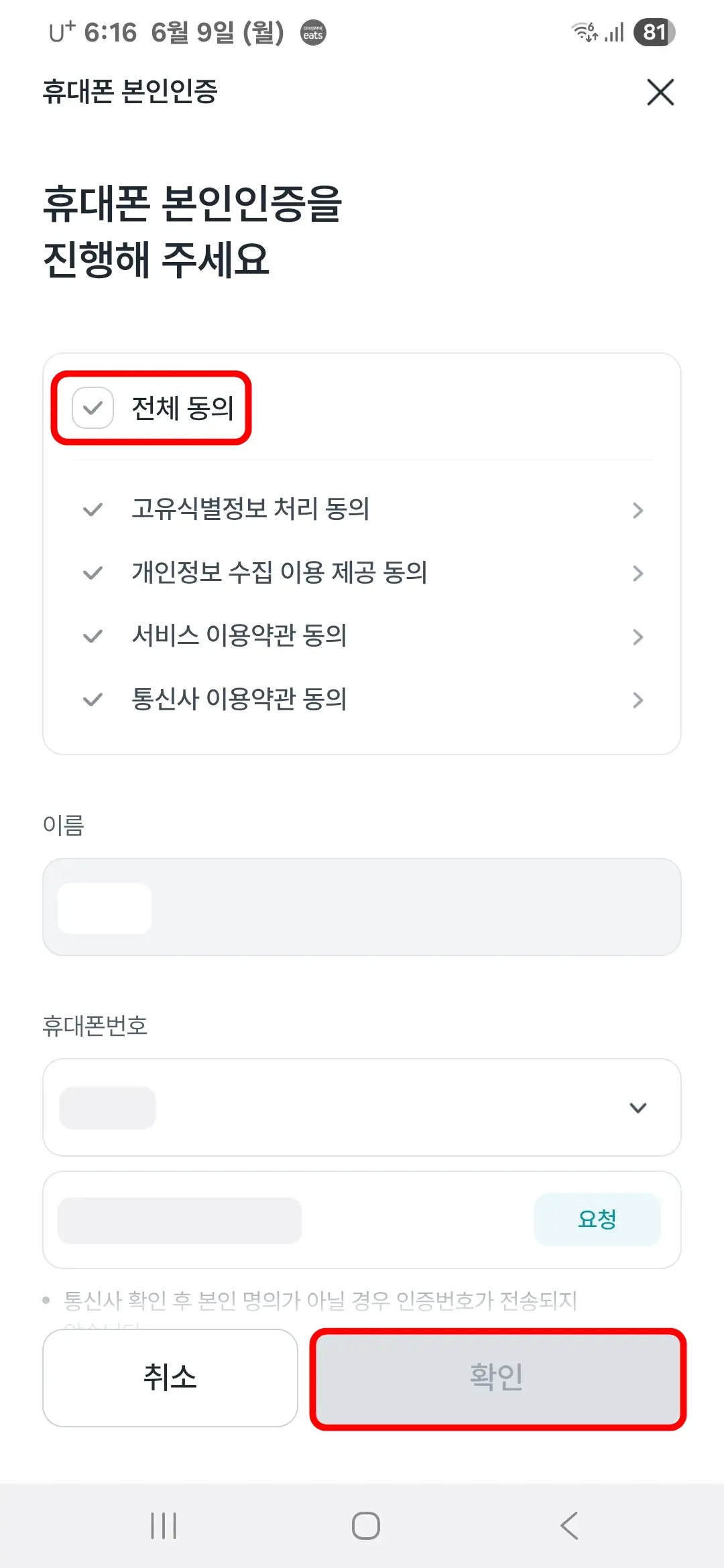This screenshot has width=724, height=1568.
Task: Toggle the 전체 동의 checkbox
Action: coord(93,407)
